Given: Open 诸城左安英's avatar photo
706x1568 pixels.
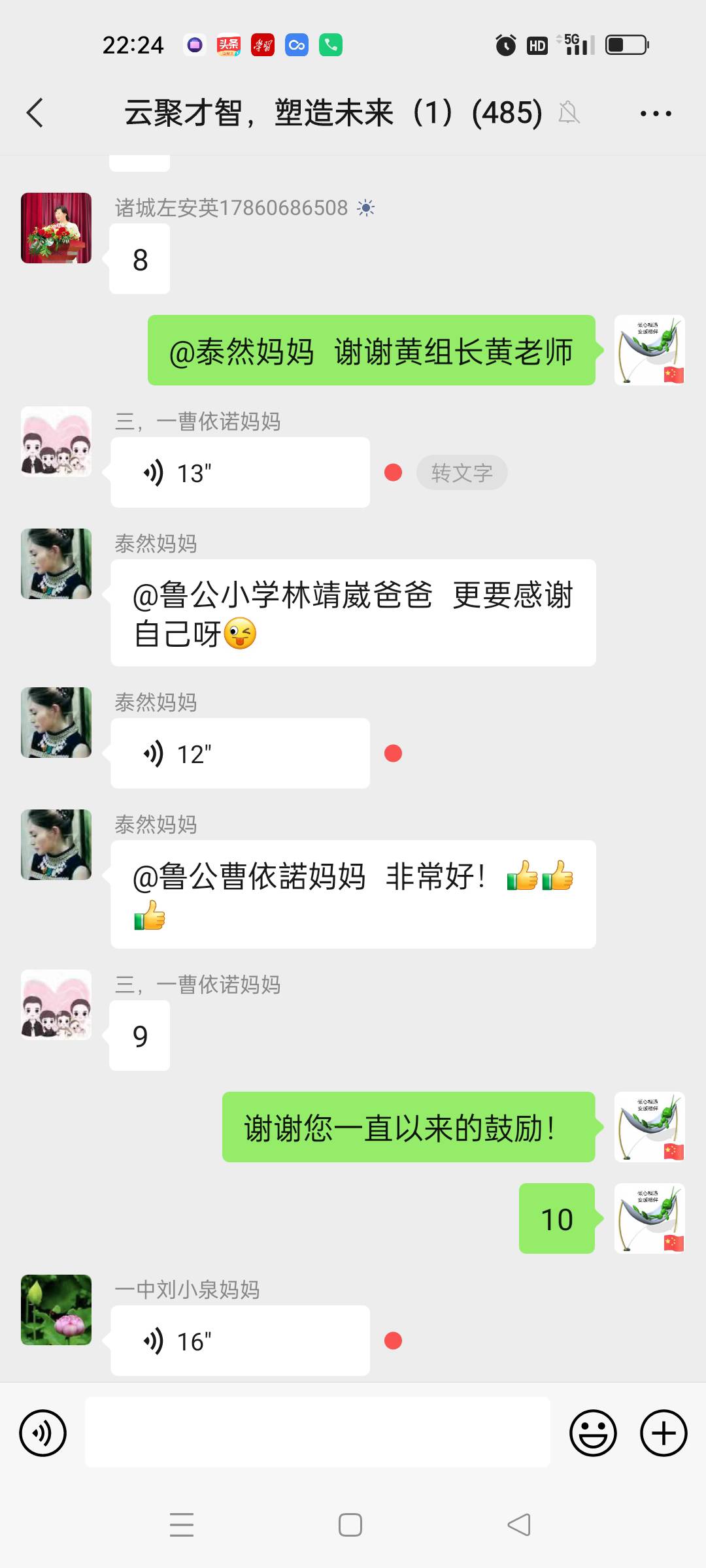Looking at the screenshot, I should 56,229.
